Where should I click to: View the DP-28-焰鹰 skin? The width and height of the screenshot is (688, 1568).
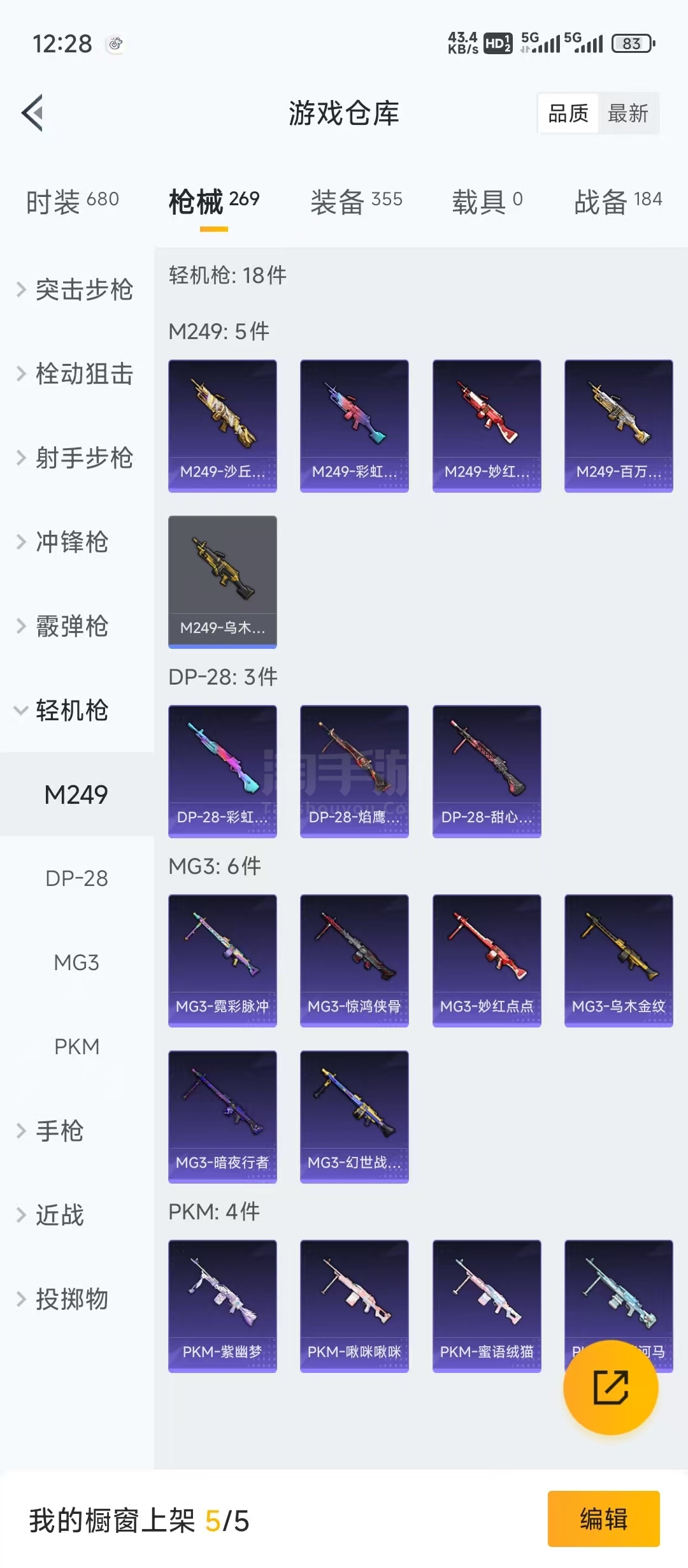[x=354, y=771]
